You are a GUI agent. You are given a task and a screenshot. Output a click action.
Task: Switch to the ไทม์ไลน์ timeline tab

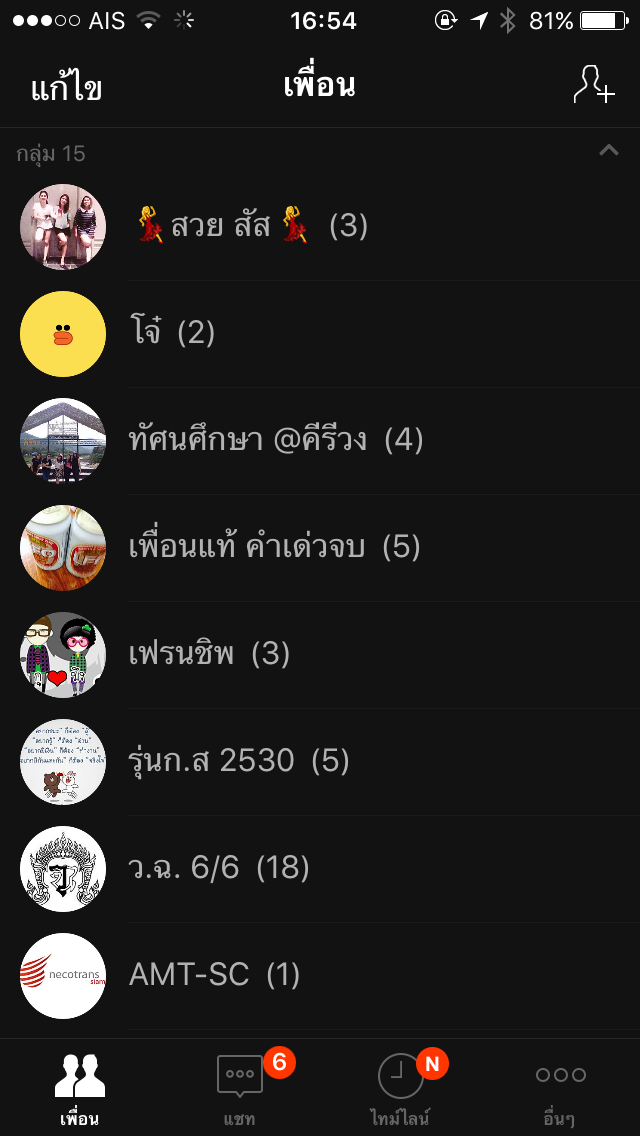[x=400, y=1088]
